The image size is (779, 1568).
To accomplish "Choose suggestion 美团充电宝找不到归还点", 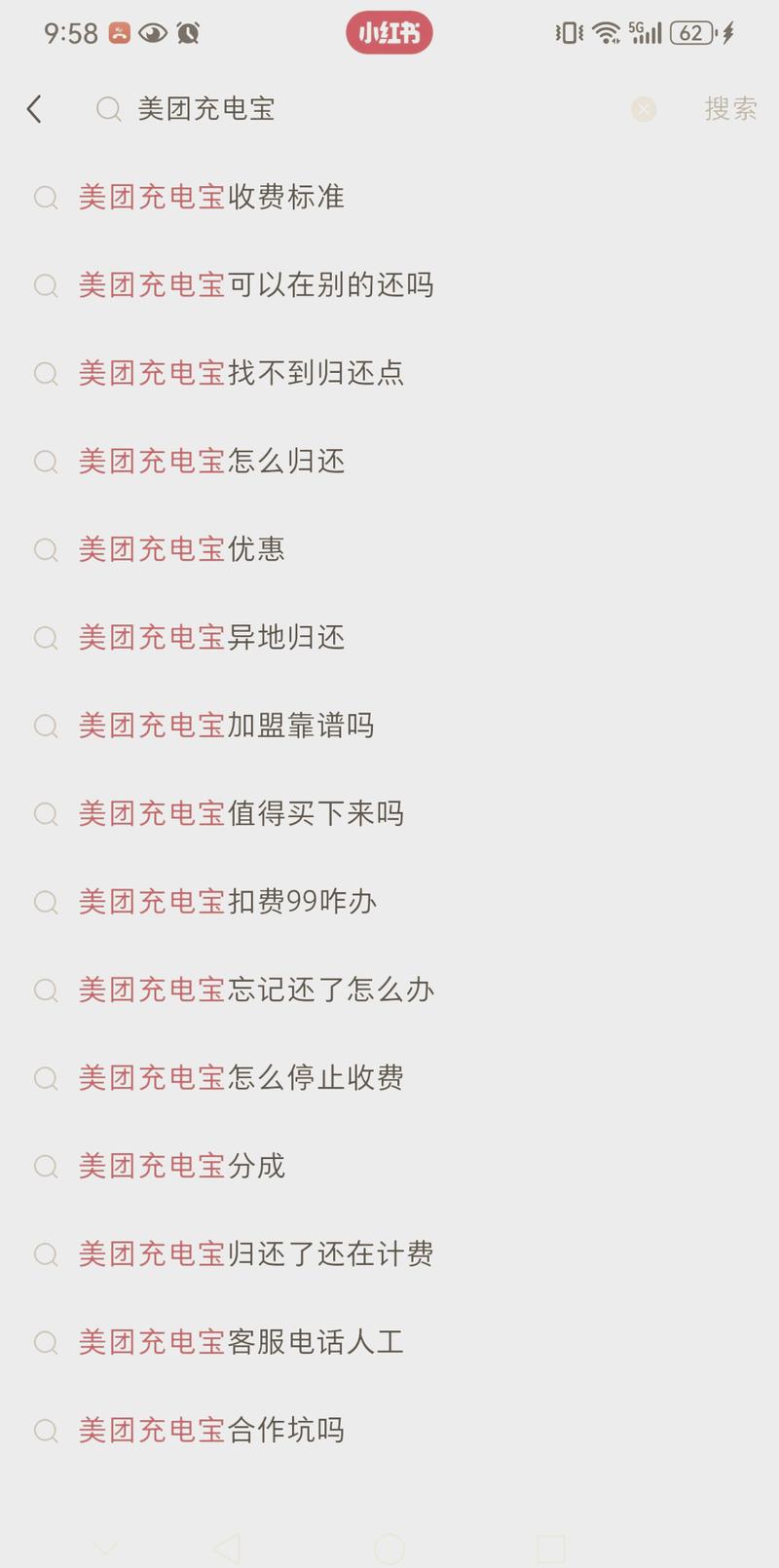I will (241, 373).
